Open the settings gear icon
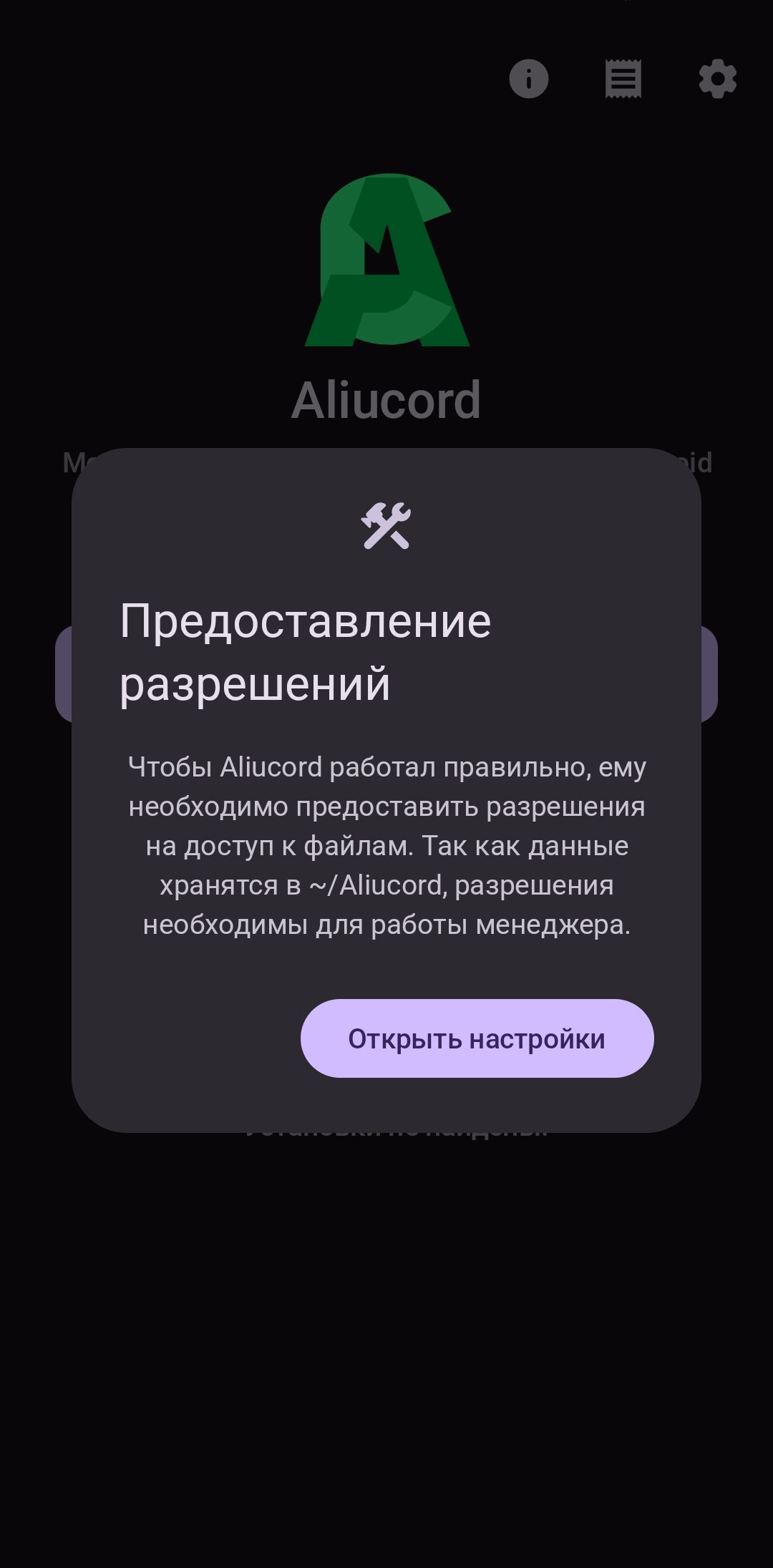Viewport: 773px width, 1568px height. 718,79
